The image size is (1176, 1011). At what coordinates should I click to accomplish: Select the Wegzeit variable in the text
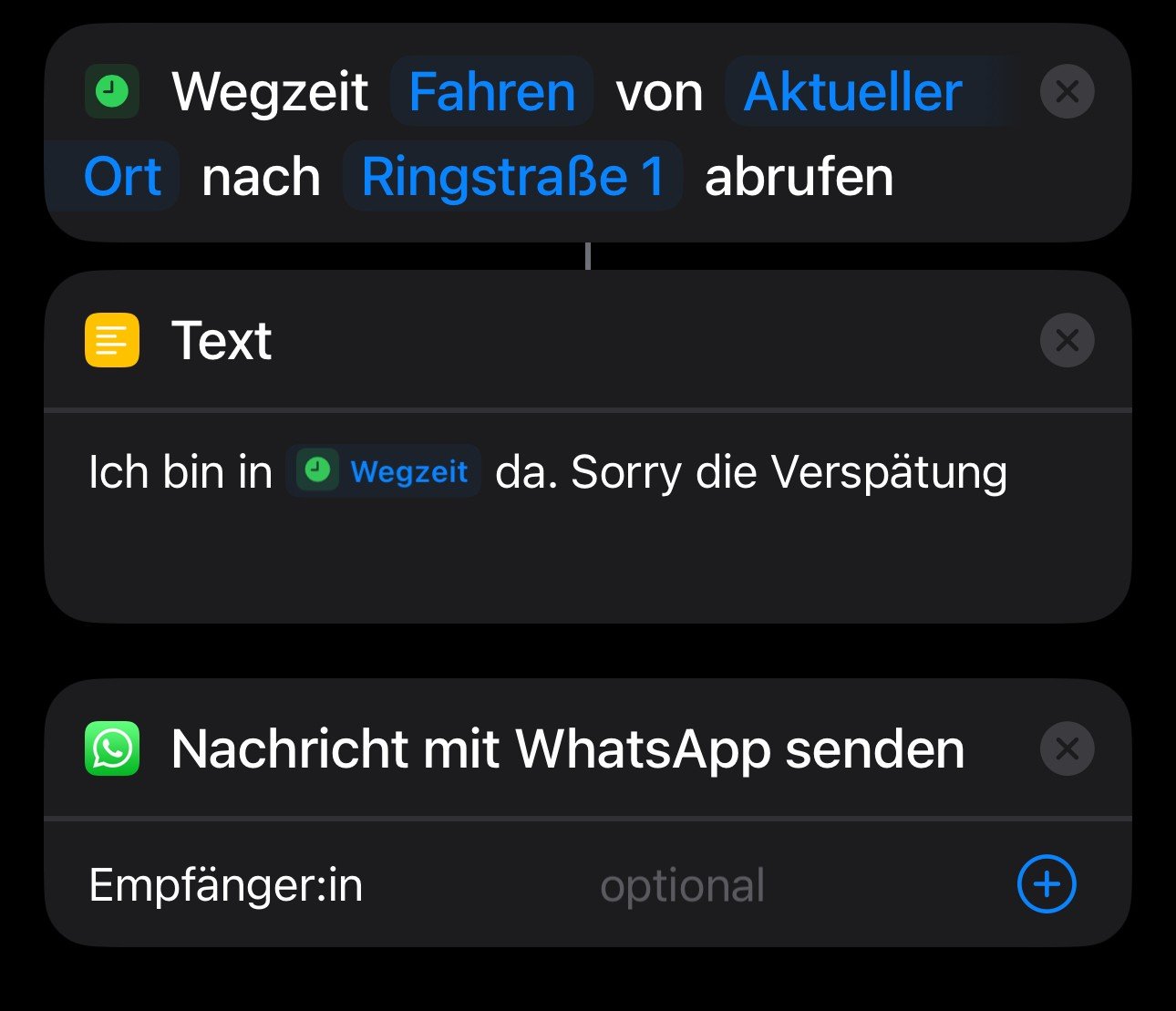click(384, 471)
